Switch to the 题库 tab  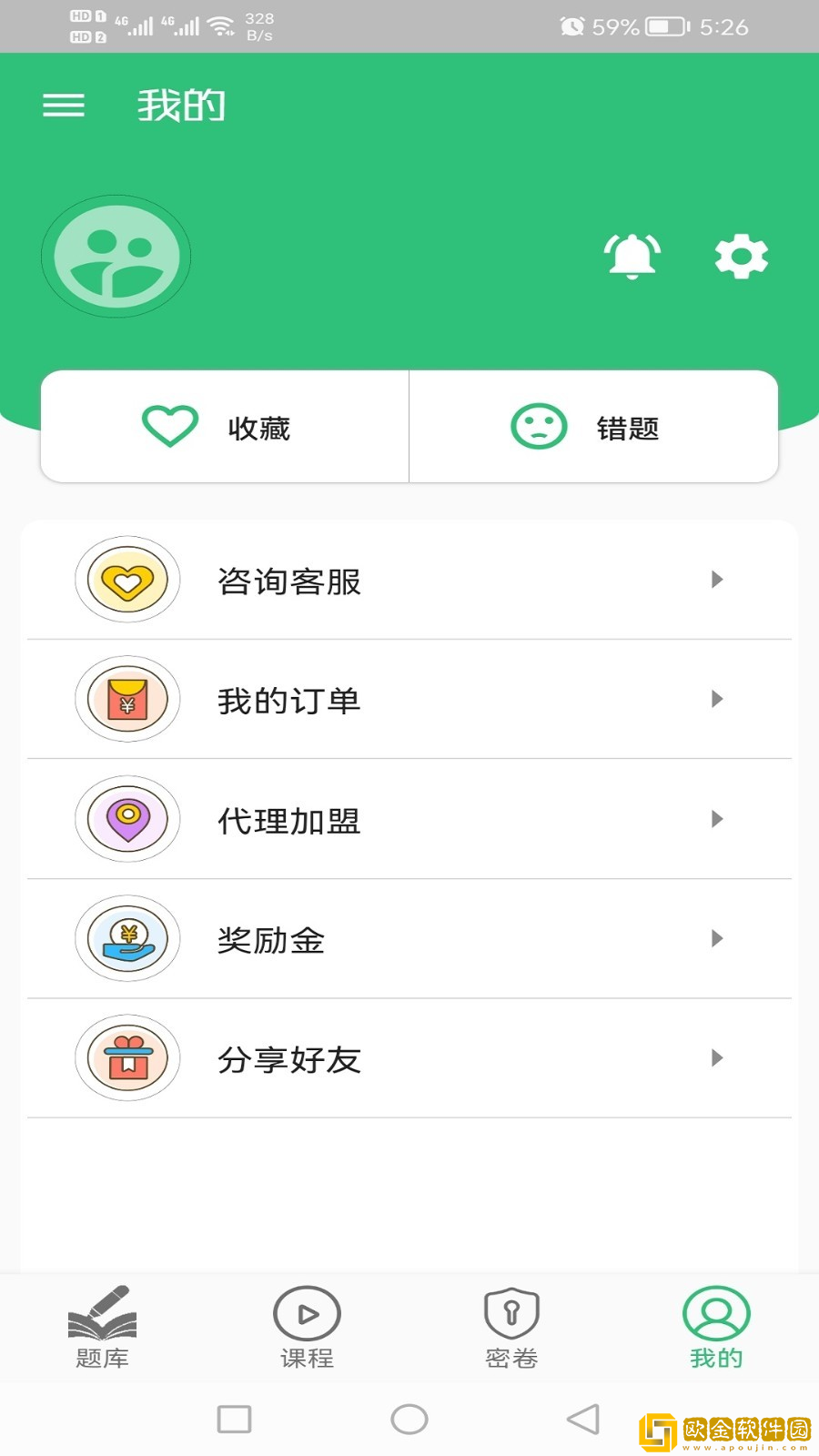(x=102, y=1328)
